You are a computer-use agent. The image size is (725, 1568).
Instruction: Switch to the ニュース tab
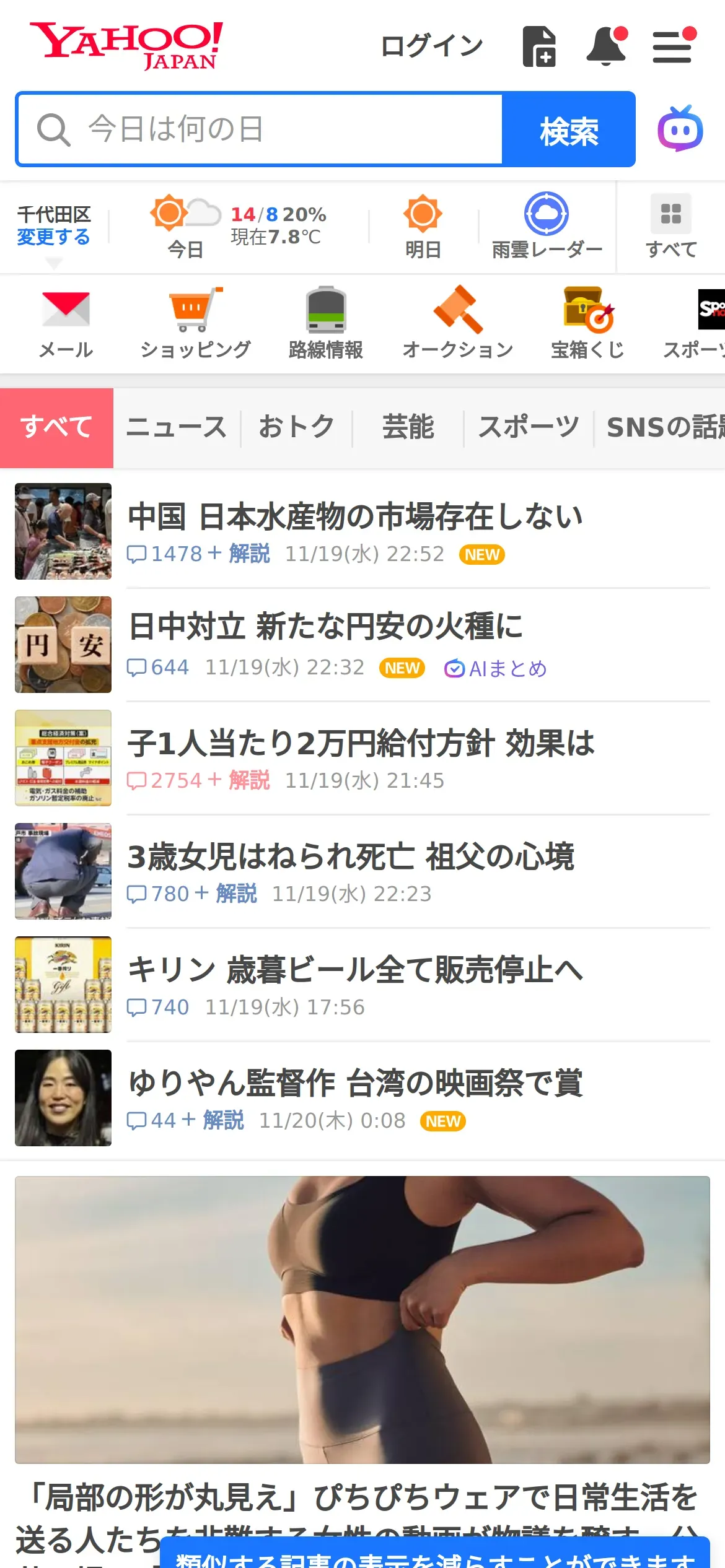pyautogui.click(x=177, y=427)
